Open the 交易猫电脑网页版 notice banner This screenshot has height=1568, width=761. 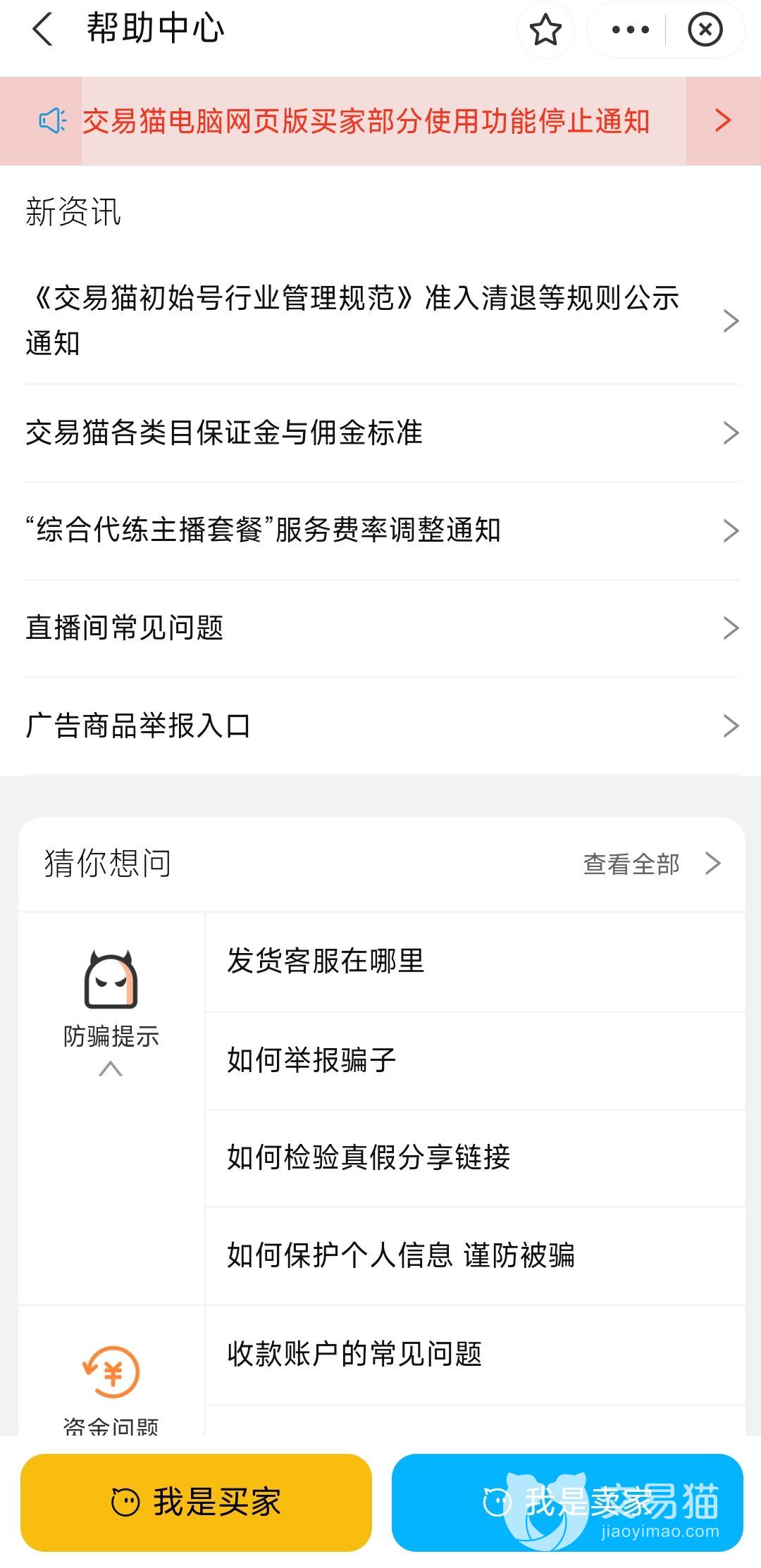[380, 121]
